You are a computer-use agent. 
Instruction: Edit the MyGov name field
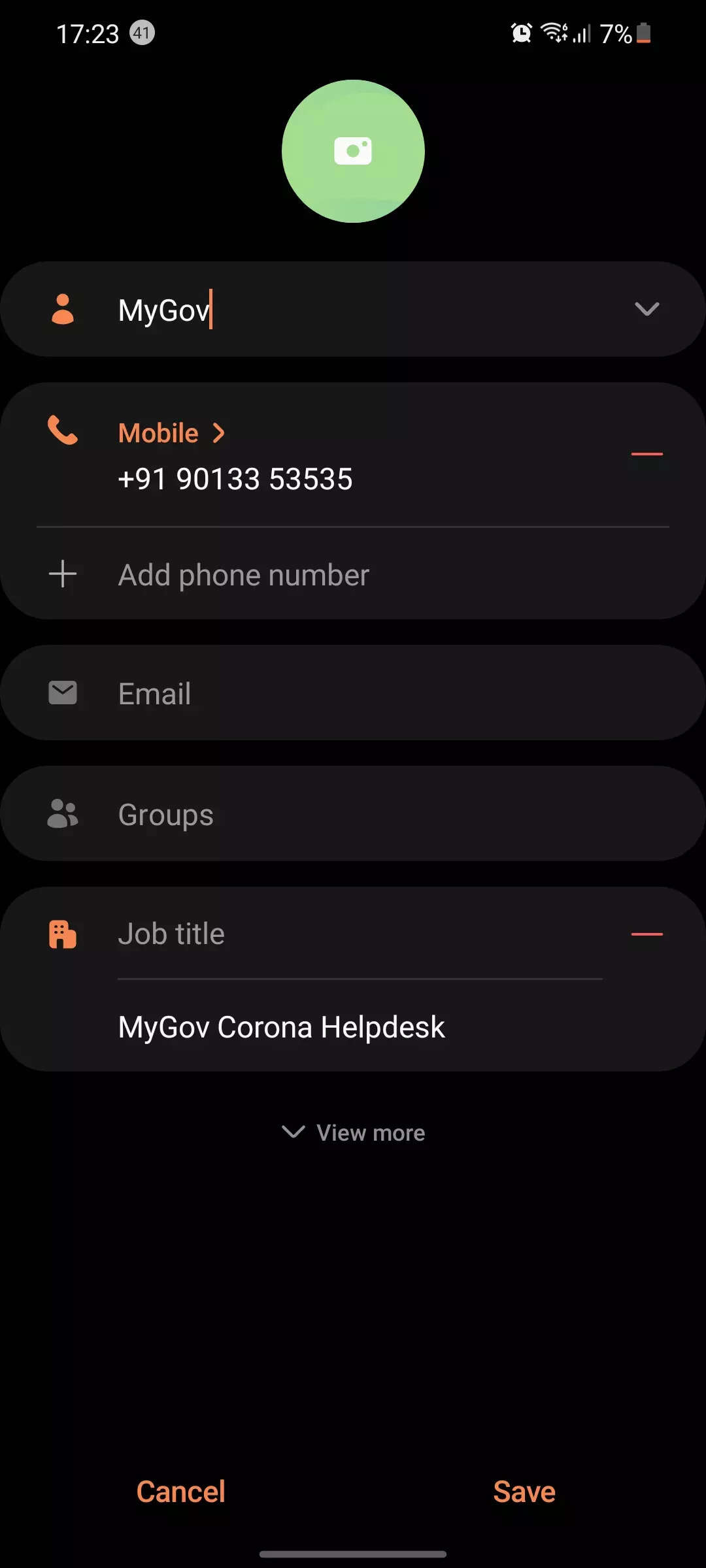click(327, 310)
